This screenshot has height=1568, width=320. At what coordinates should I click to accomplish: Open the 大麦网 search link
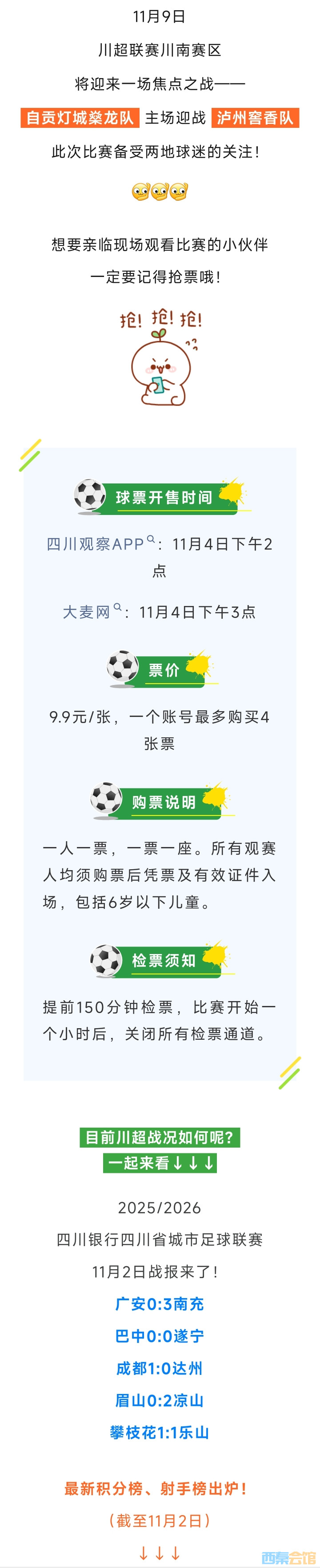click(92, 611)
